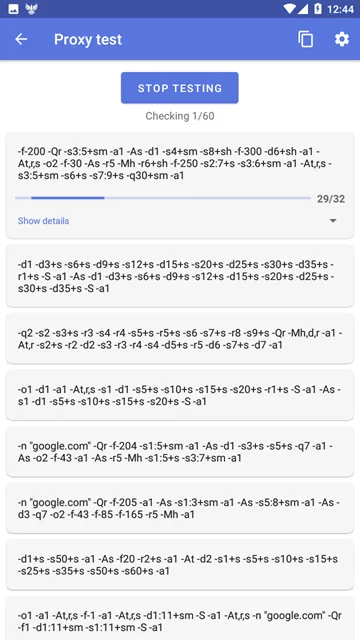Expand details with the dropdown arrow
Screen dimensions: 360x640
click(x=333, y=221)
